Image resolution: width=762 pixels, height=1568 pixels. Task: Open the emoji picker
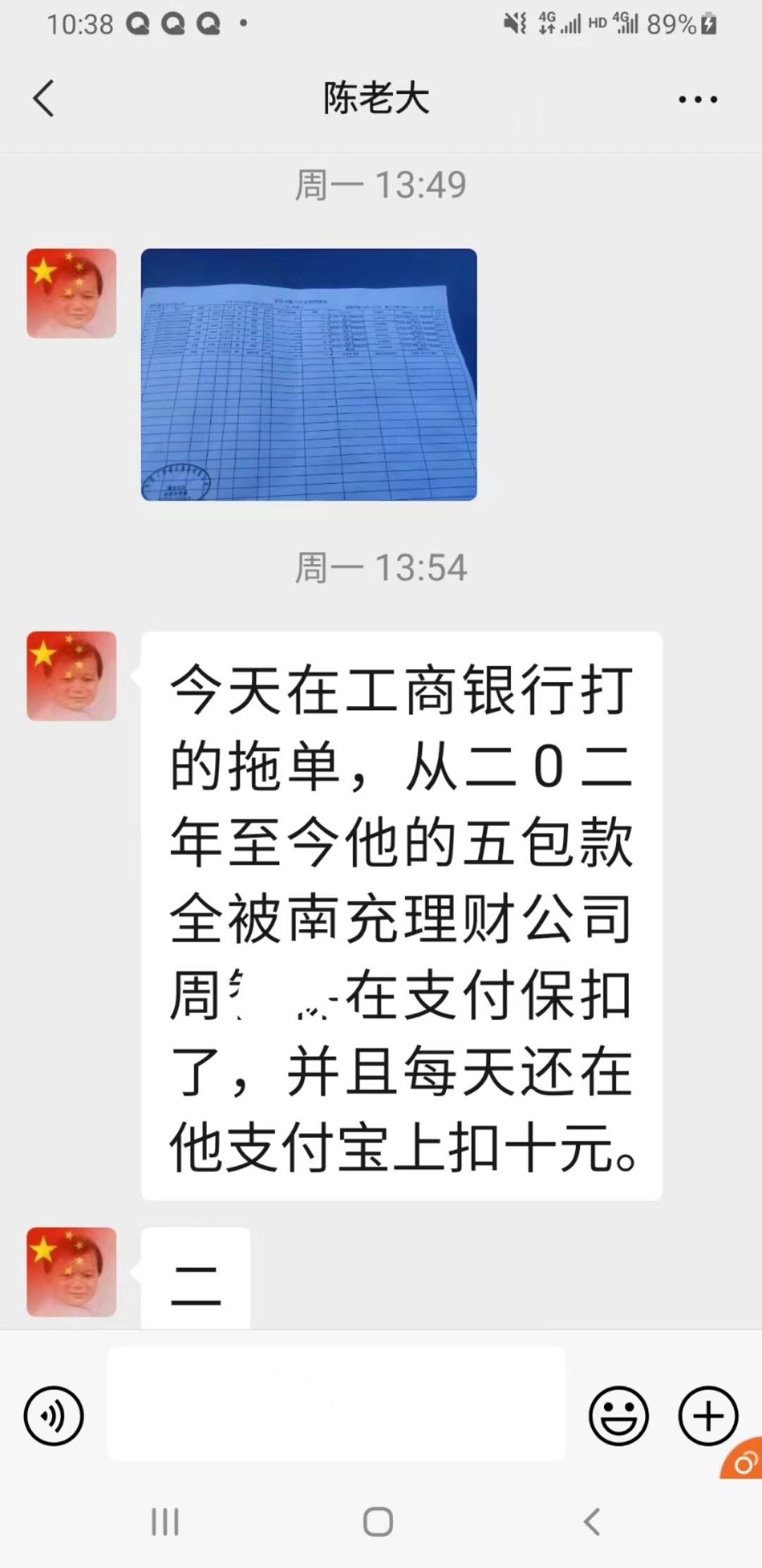[x=619, y=1416]
